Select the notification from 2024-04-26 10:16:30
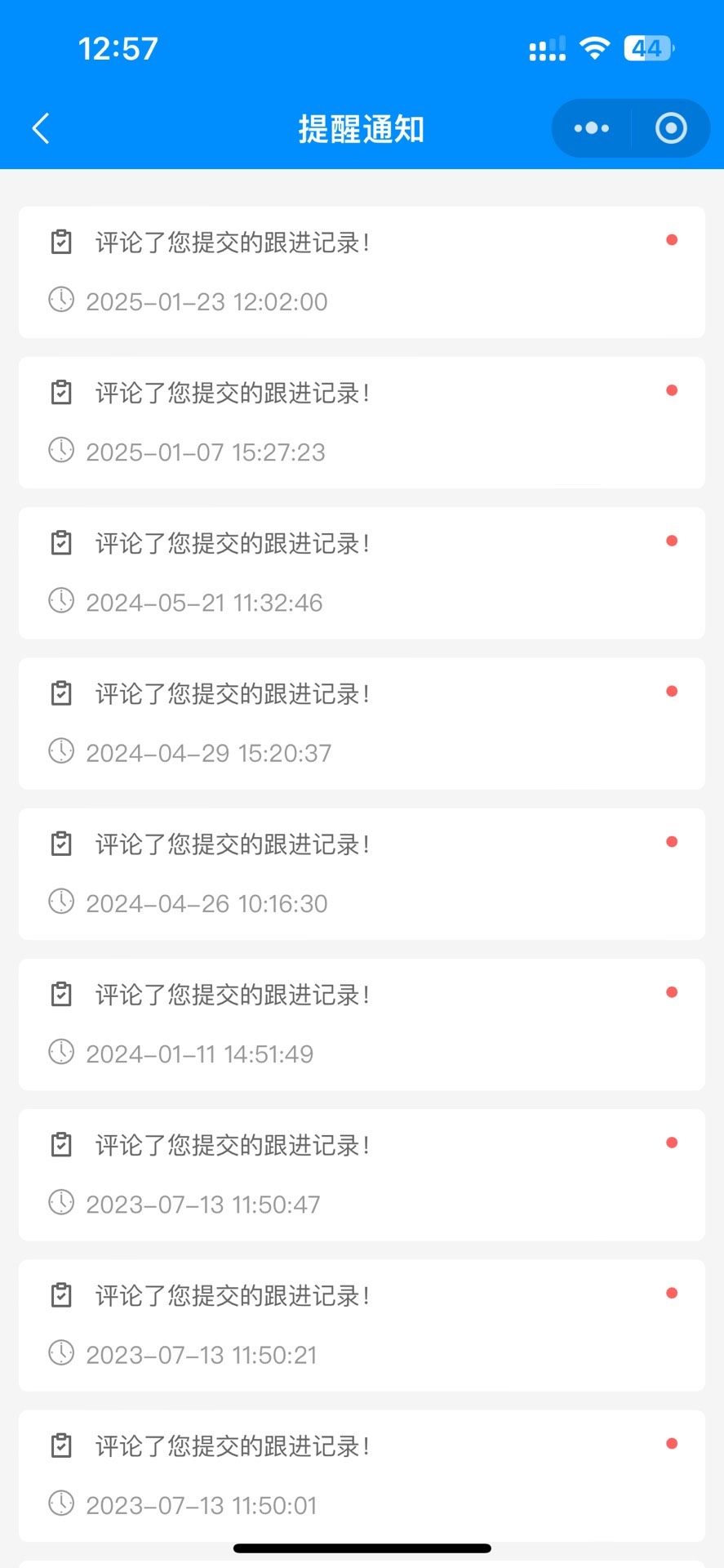 pos(362,873)
